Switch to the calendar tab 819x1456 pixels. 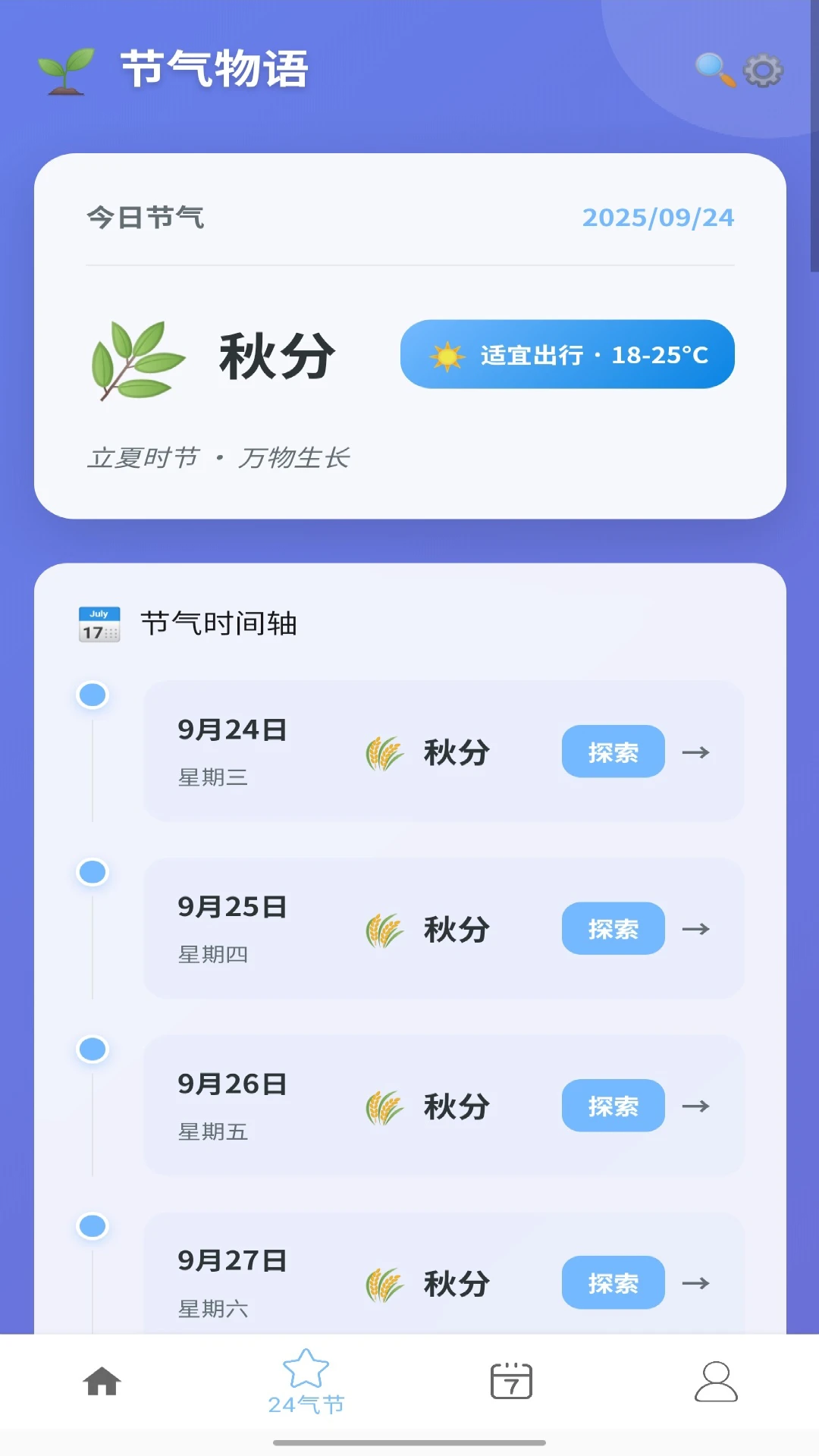(511, 1382)
